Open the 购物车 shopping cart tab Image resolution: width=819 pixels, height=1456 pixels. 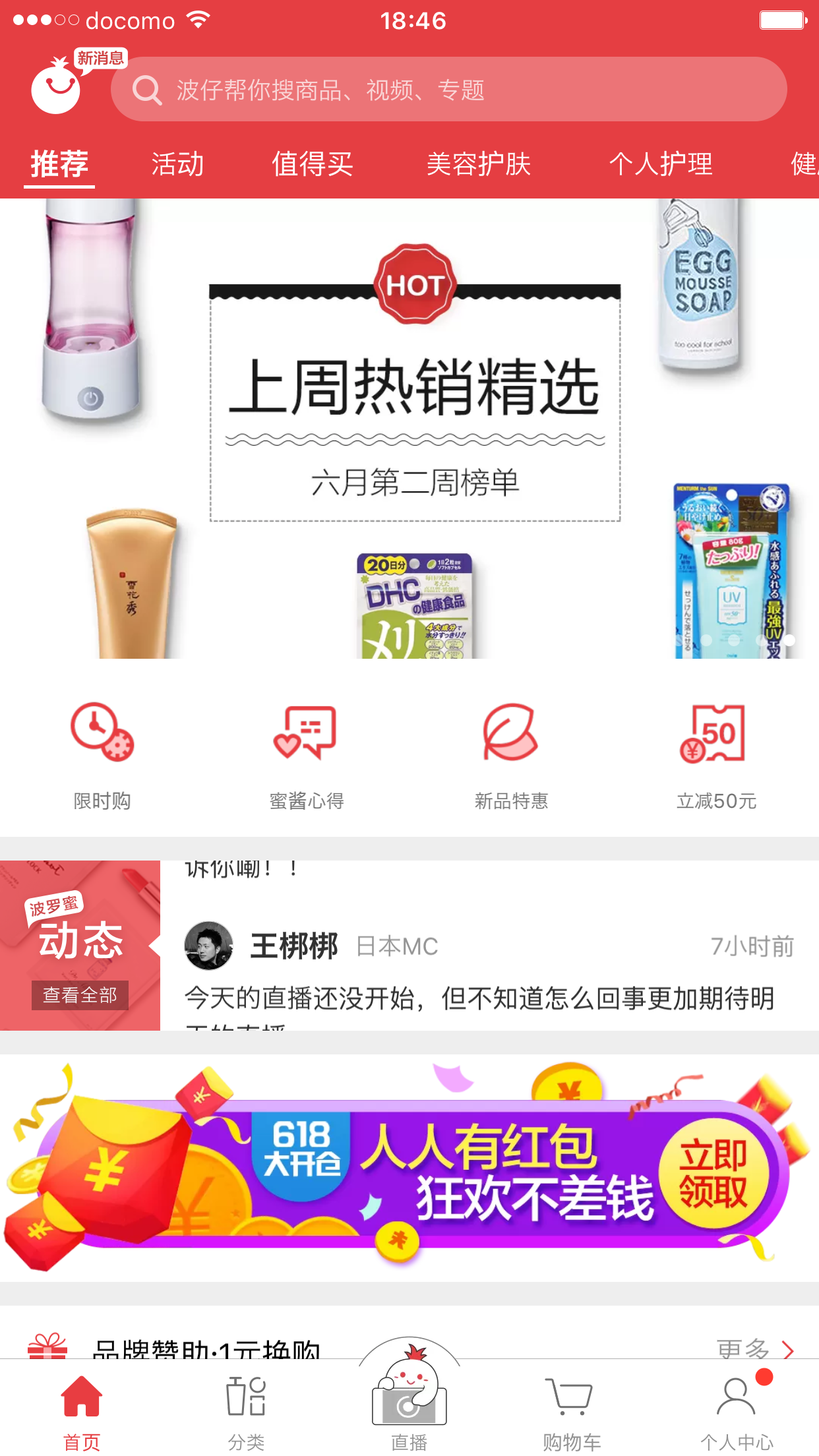click(572, 1412)
